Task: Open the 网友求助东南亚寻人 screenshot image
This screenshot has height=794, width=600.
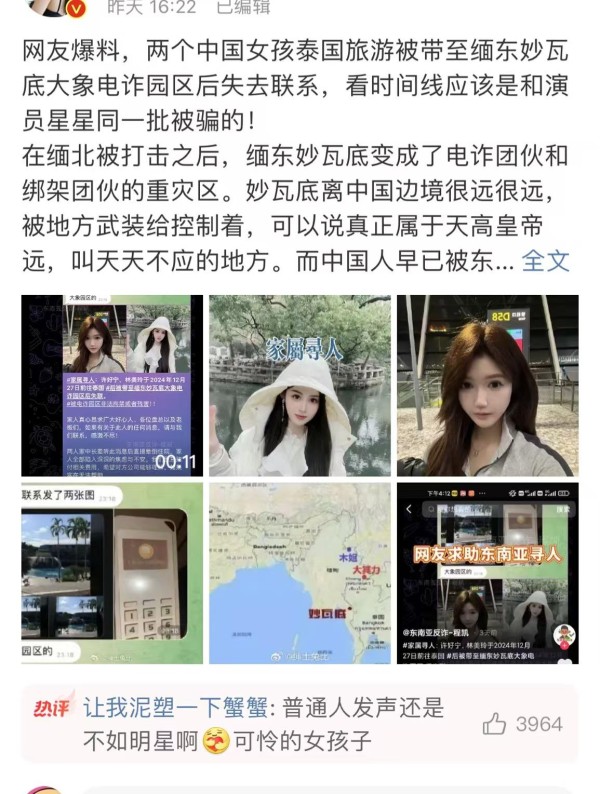Action: [x=487, y=573]
